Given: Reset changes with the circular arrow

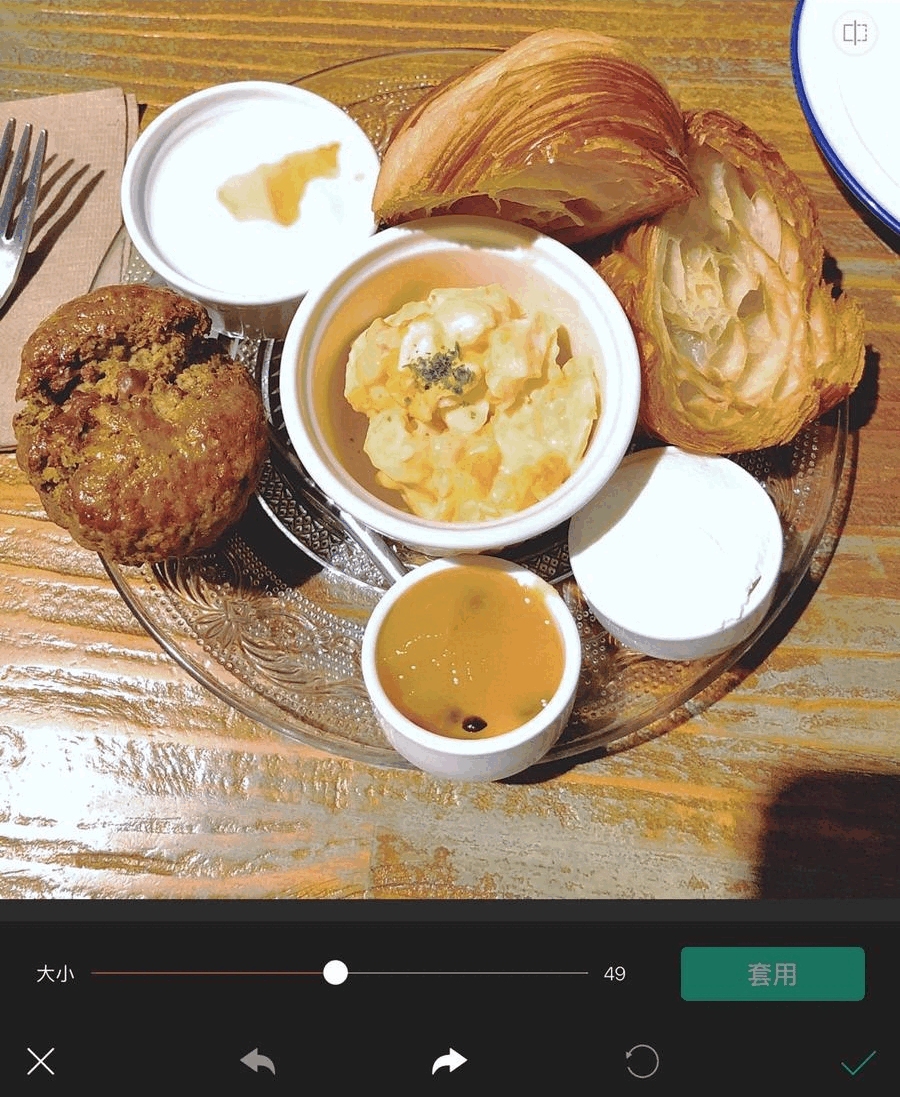Looking at the screenshot, I should point(642,1061).
